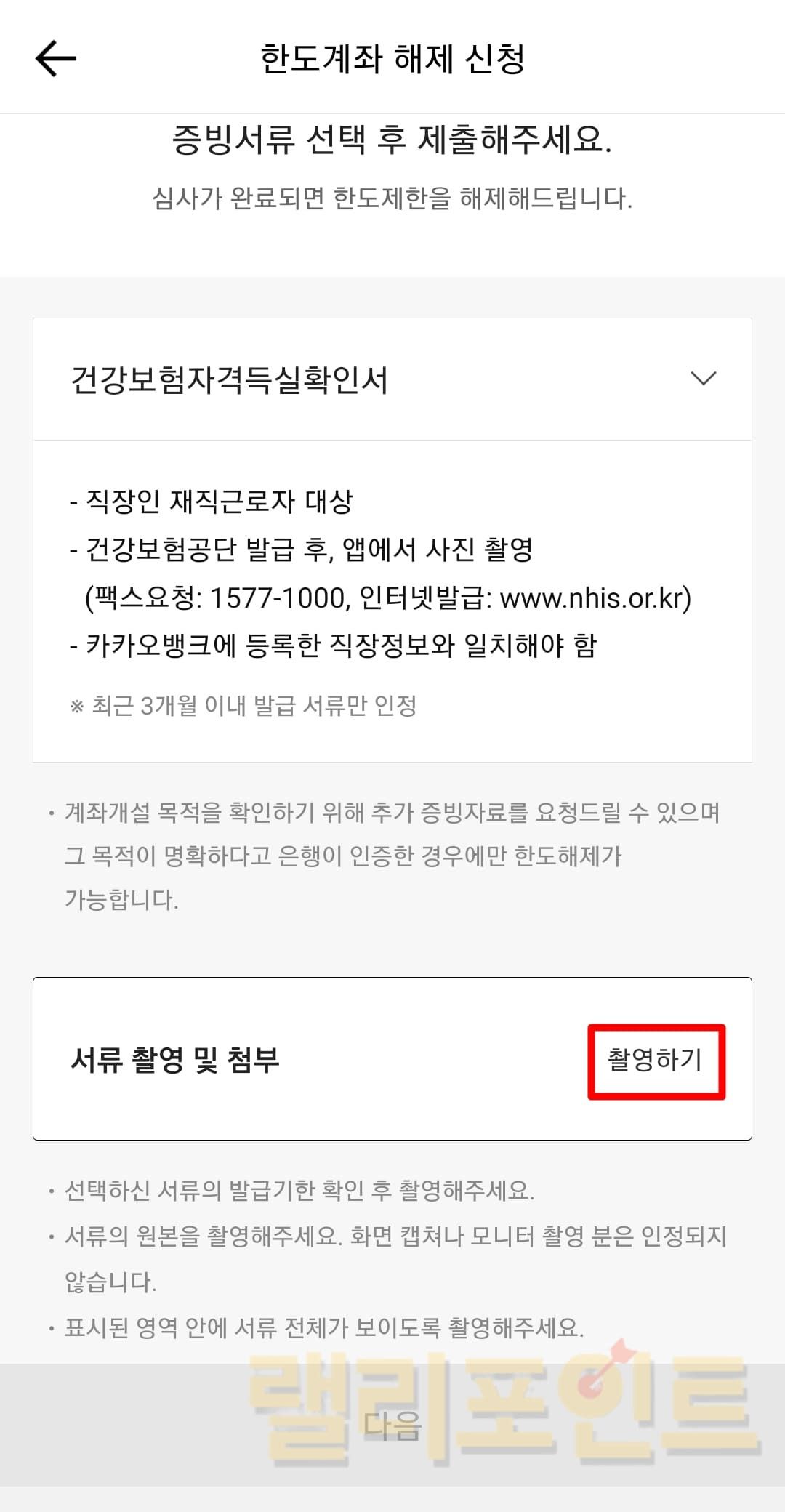The height and width of the screenshot is (1512, 785).
Task: Open the 건강보험자격득실확인서 document dropdown
Action: [x=392, y=379]
